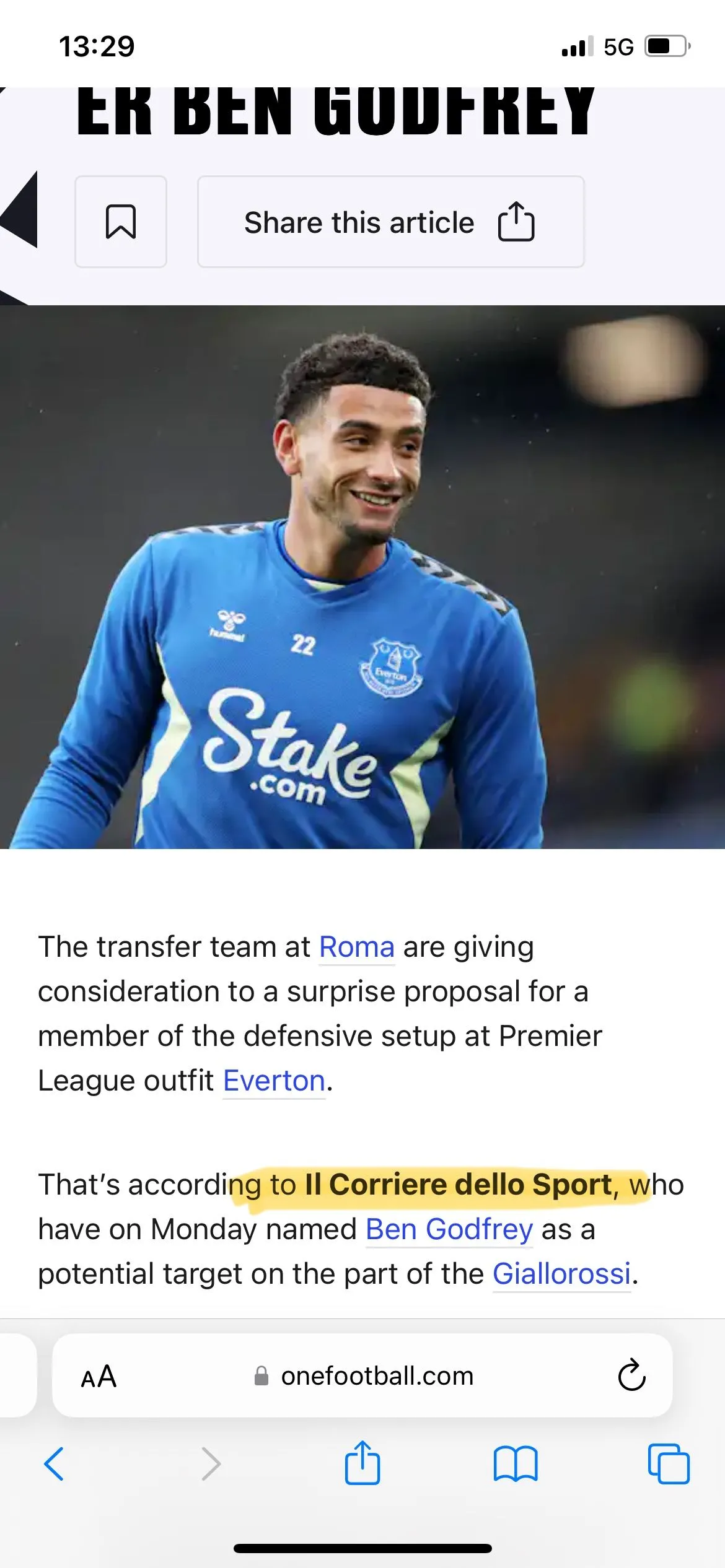Open the Giallorossi link

coord(561,1274)
